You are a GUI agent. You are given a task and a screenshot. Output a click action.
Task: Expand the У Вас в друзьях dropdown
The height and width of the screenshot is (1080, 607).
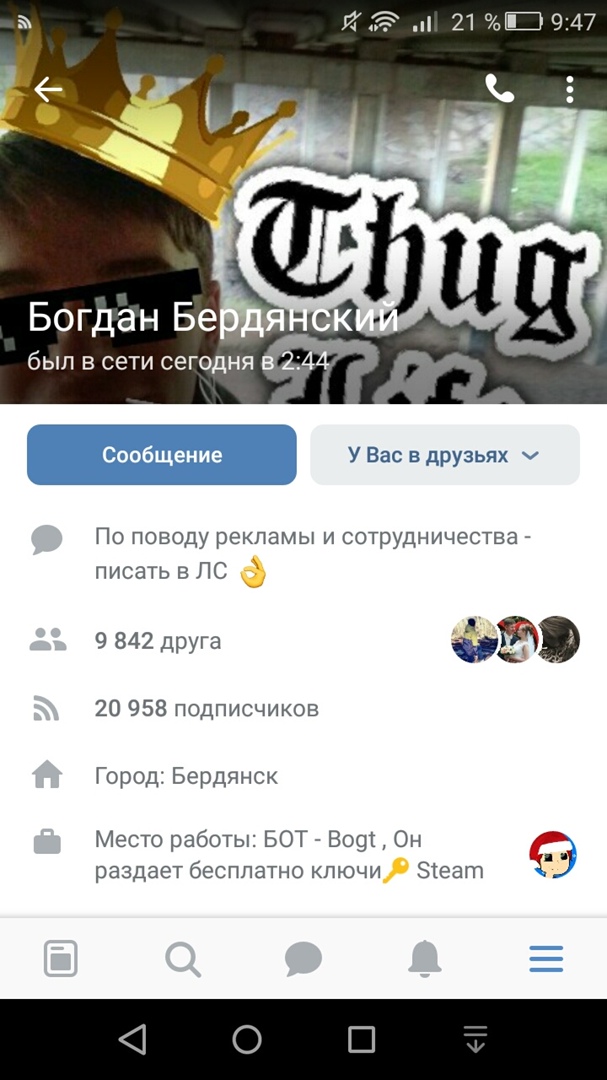(x=444, y=455)
